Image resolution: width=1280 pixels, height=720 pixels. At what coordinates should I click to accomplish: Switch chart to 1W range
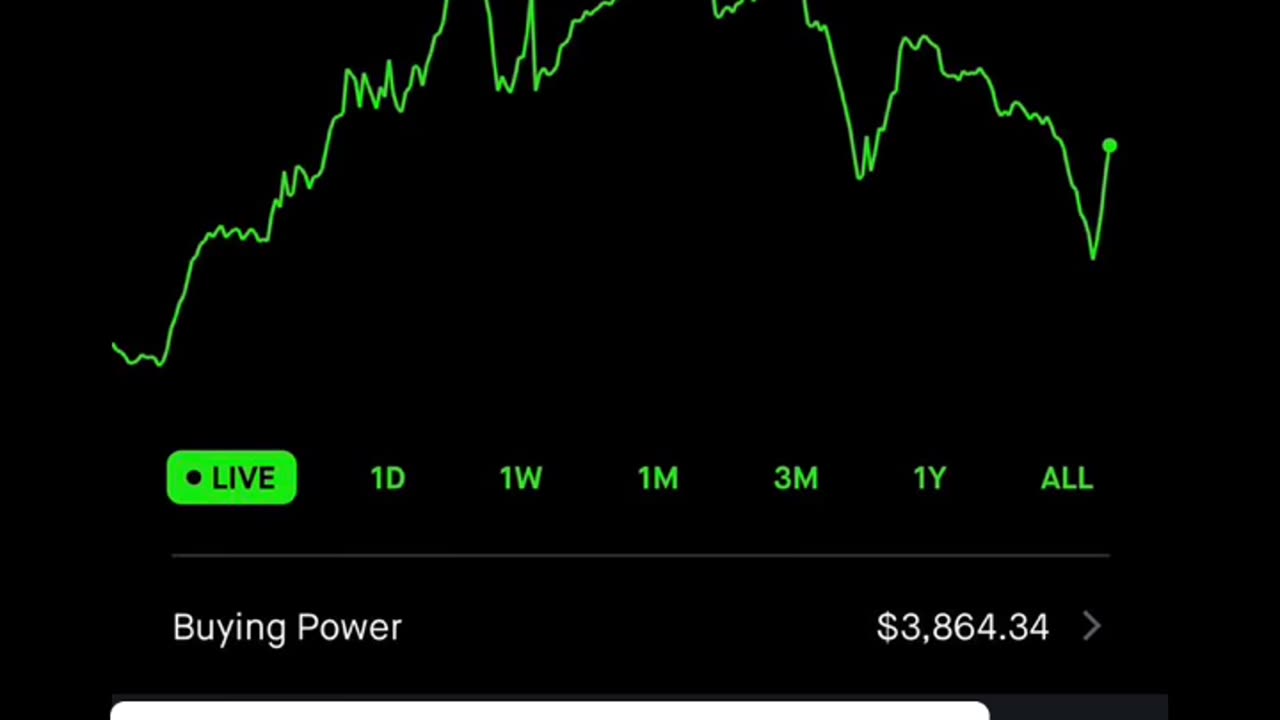(521, 478)
